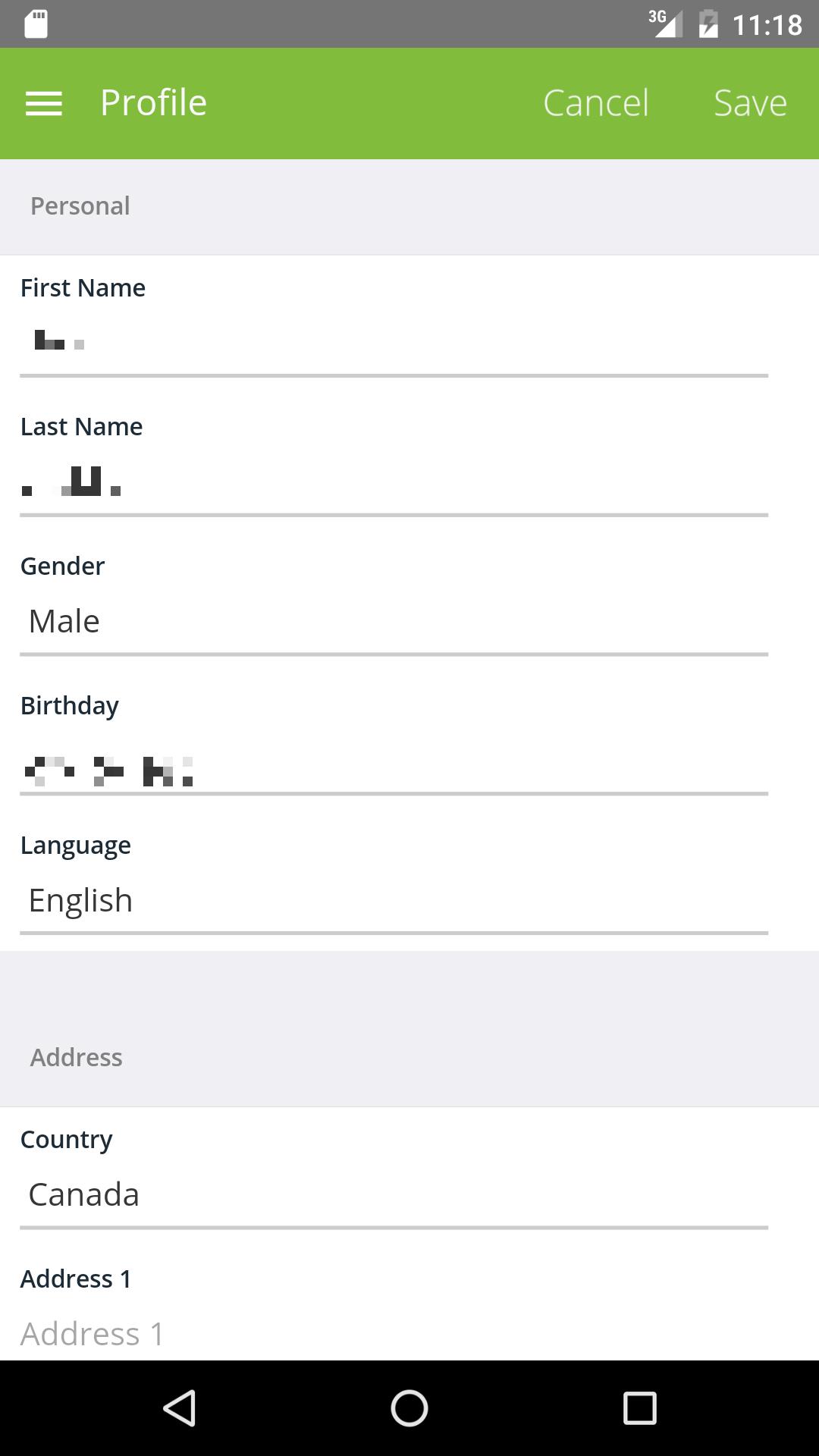Viewport: 819px width, 1456px height.
Task: Focus the Address 1 text field
Action: click(394, 1333)
